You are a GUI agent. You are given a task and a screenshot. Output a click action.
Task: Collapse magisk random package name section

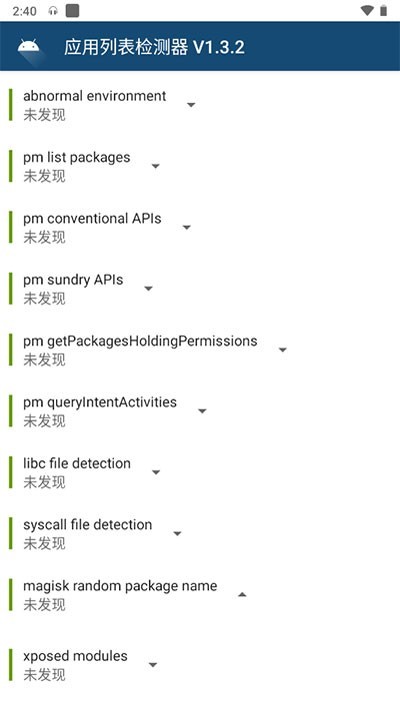tap(242, 595)
